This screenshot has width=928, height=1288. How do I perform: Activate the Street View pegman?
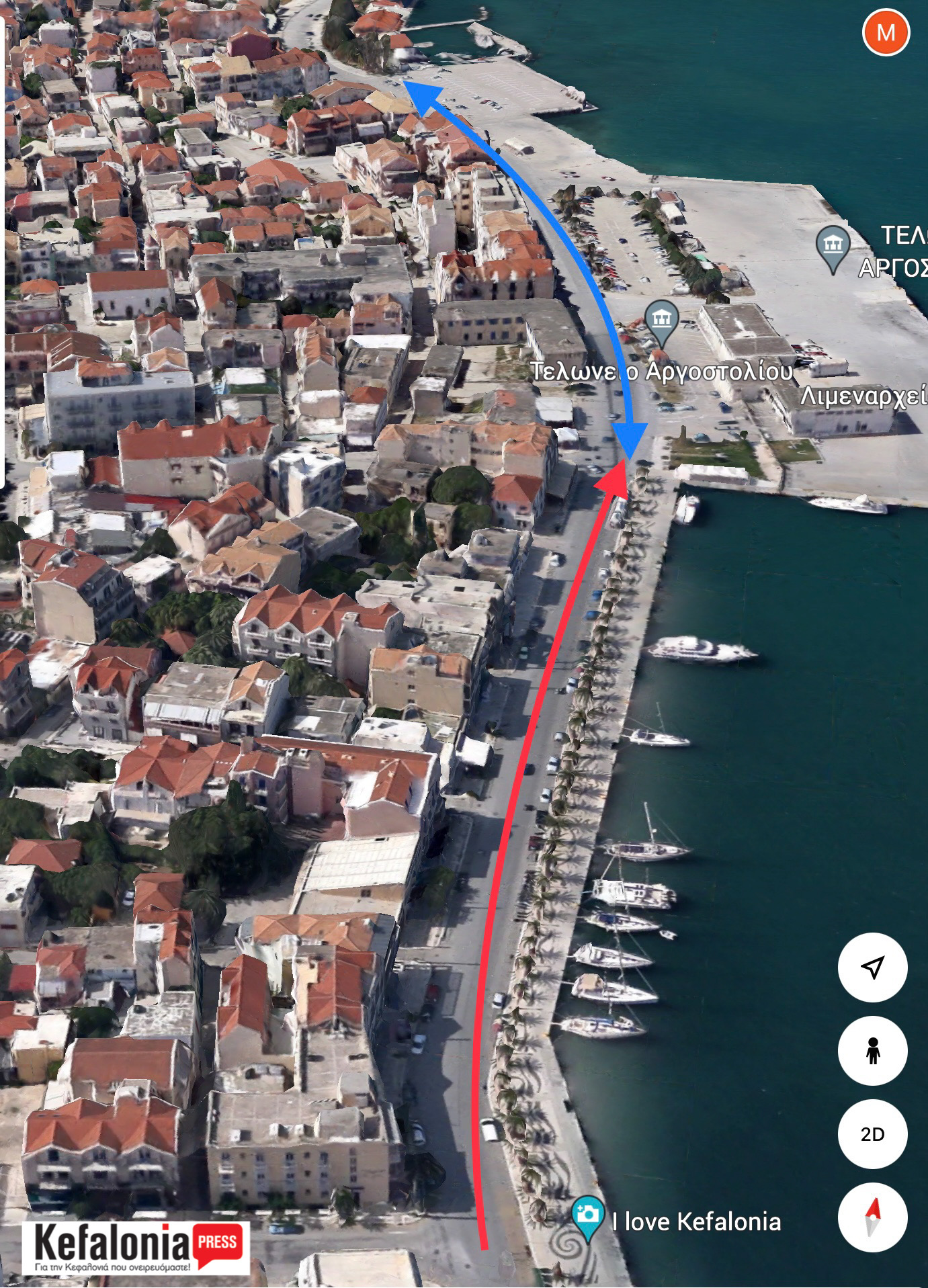tap(872, 1051)
